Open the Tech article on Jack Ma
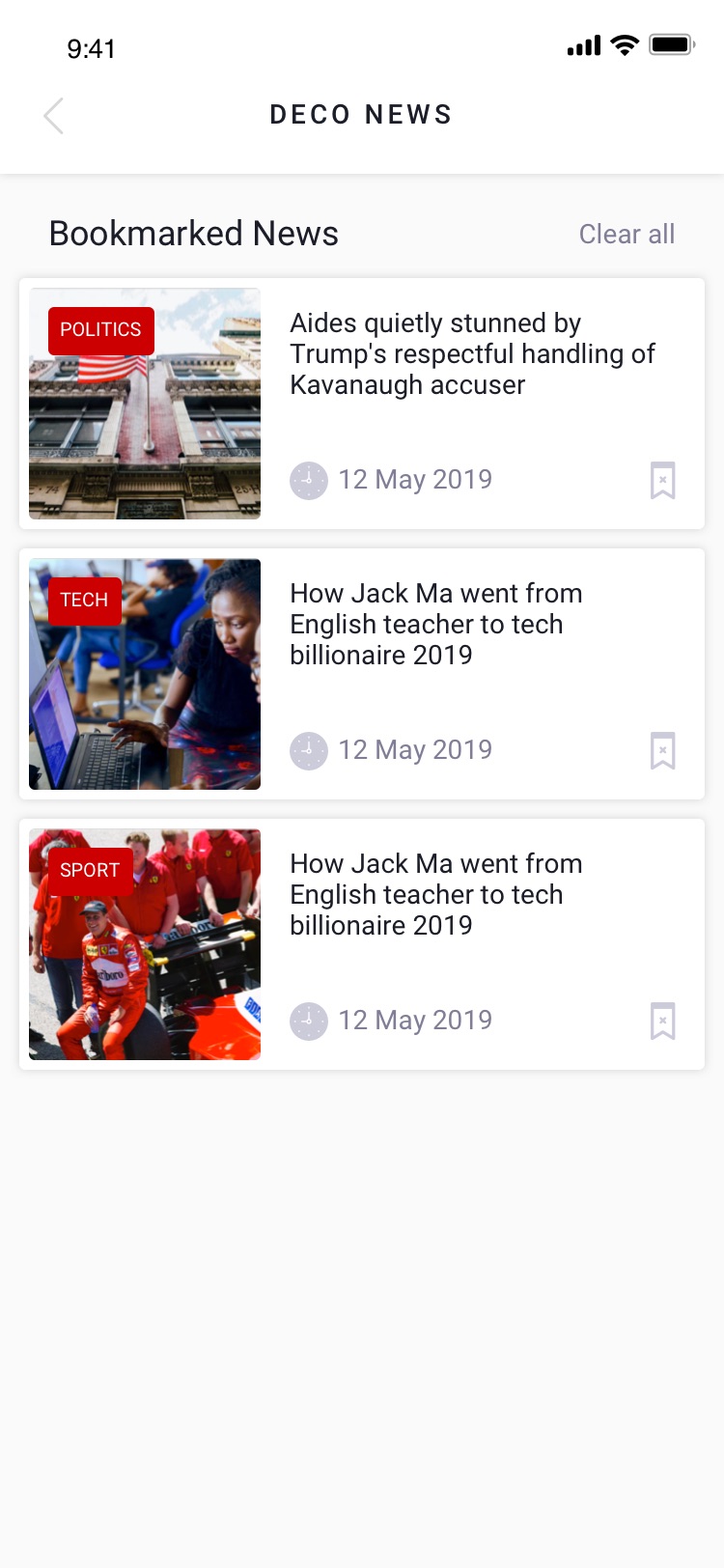Viewport: 724px width, 1568px height. [x=435, y=625]
